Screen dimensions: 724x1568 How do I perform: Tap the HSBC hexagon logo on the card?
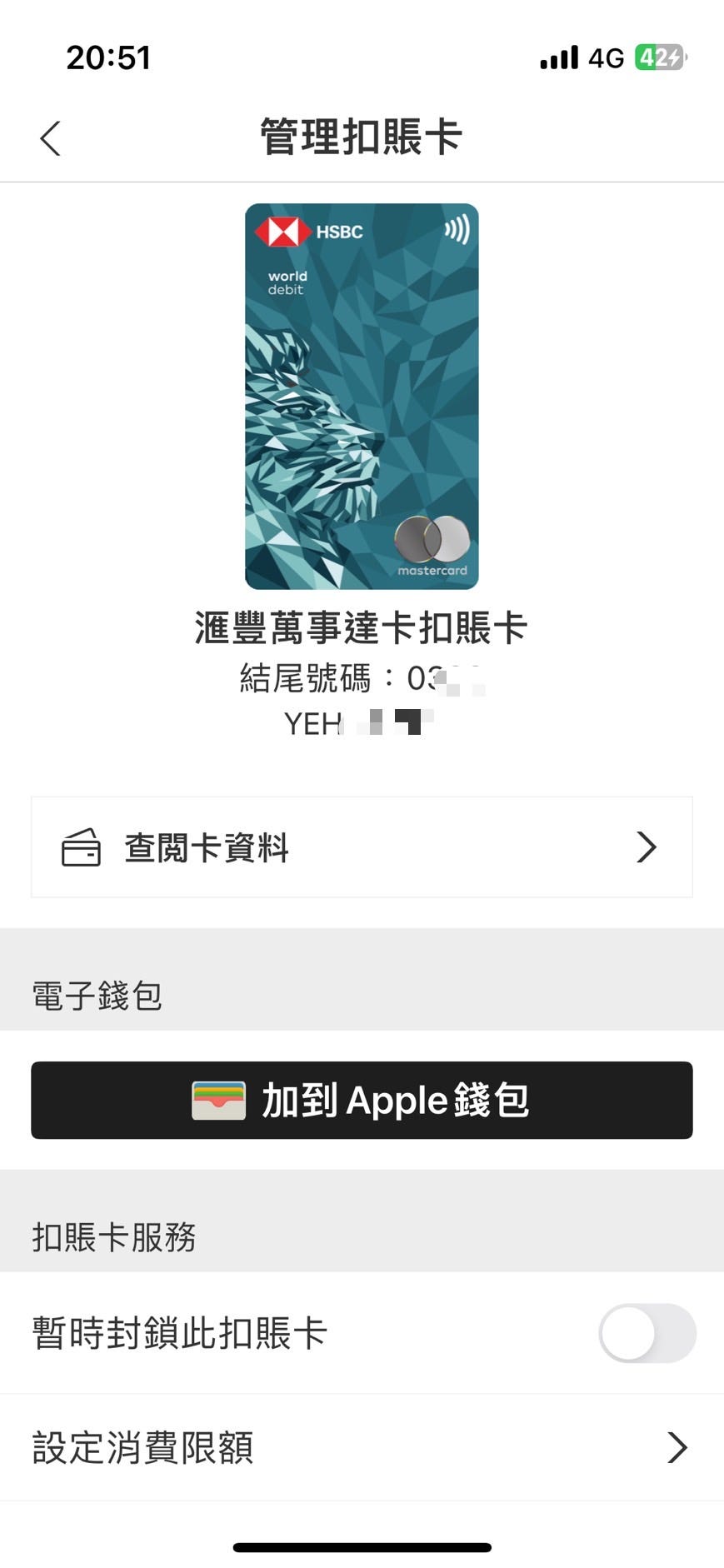284,232
